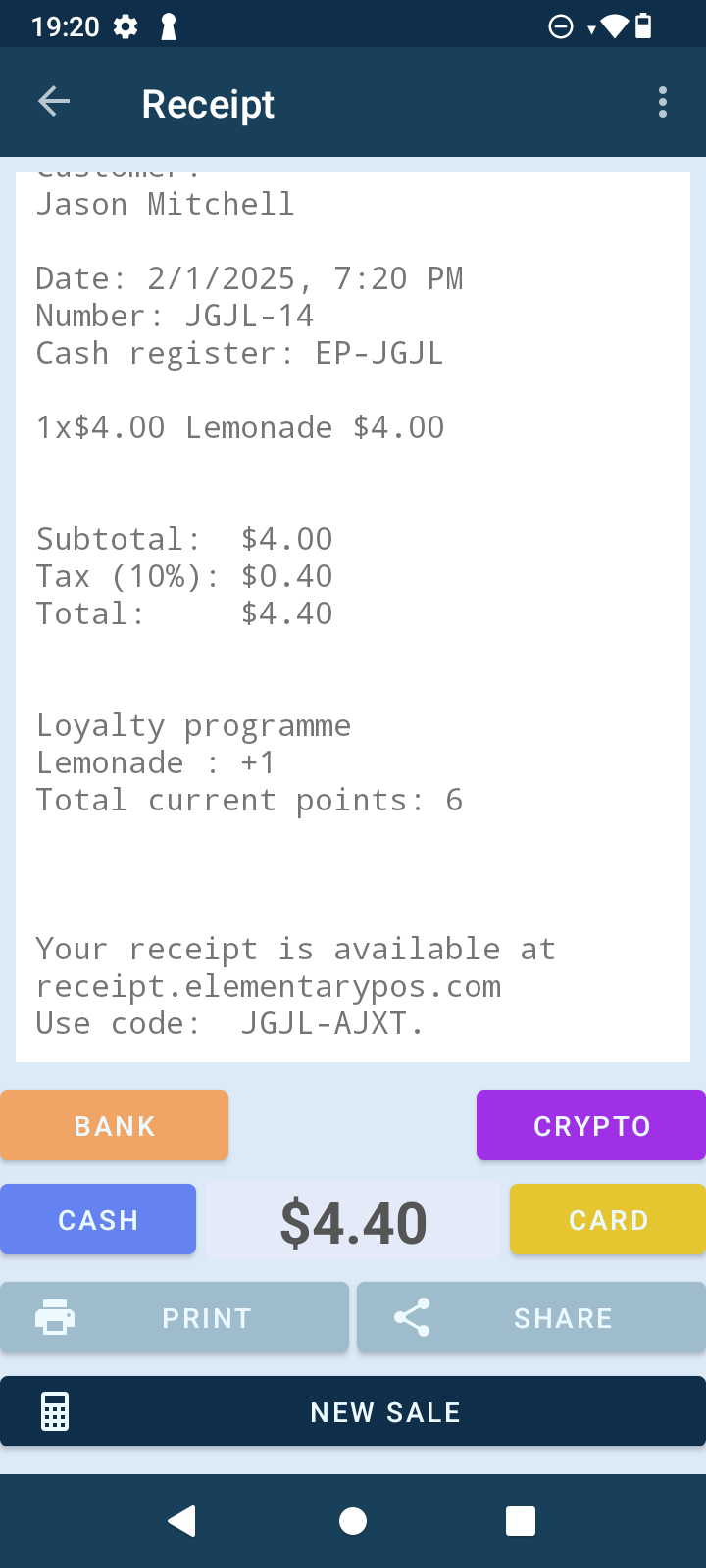This screenshot has width=706, height=1568.
Task: Choose Crypto payment
Action: point(591,1125)
